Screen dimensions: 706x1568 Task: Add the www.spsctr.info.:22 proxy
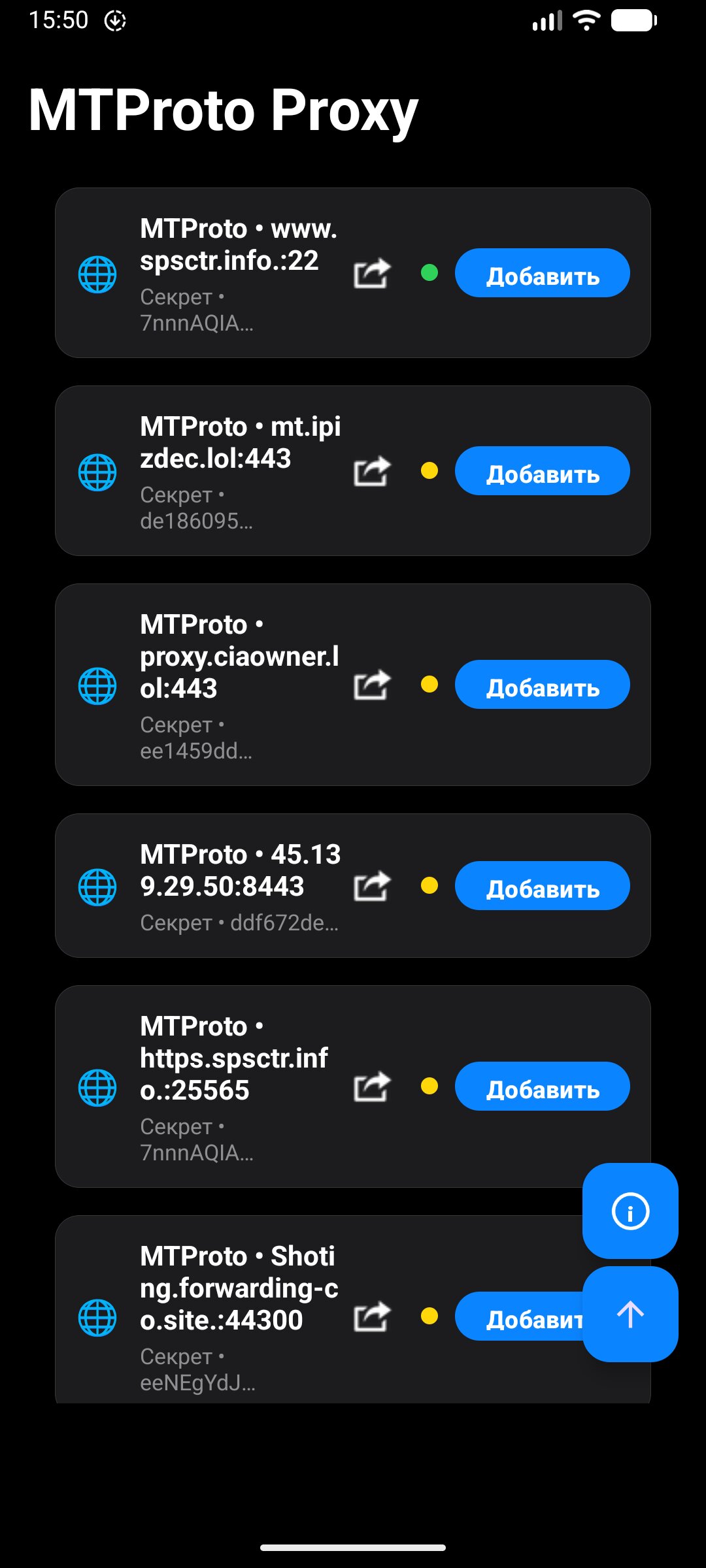coord(542,273)
